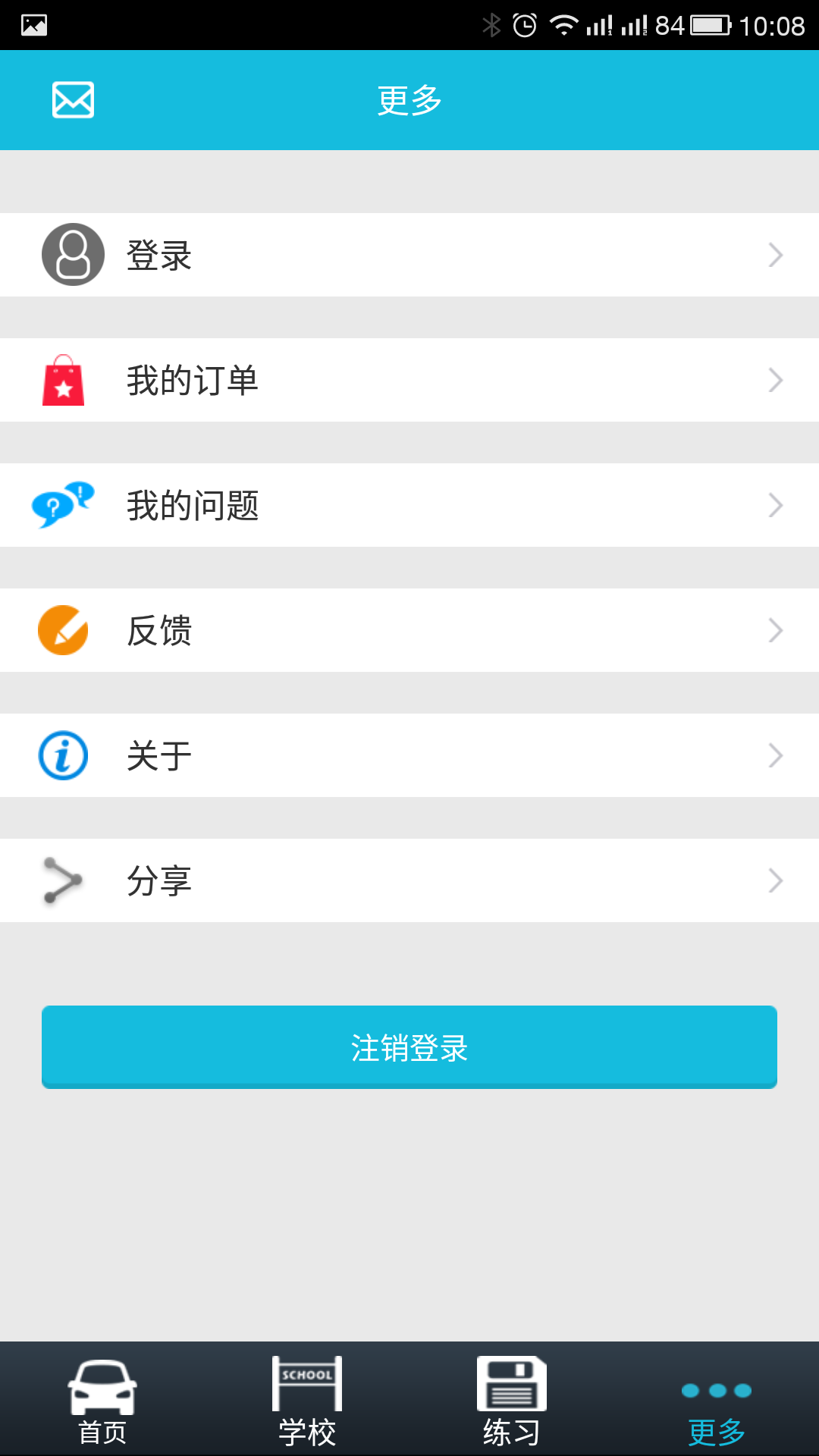Open 我的问题 questions row
The image size is (819, 1456).
(x=409, y=505)
